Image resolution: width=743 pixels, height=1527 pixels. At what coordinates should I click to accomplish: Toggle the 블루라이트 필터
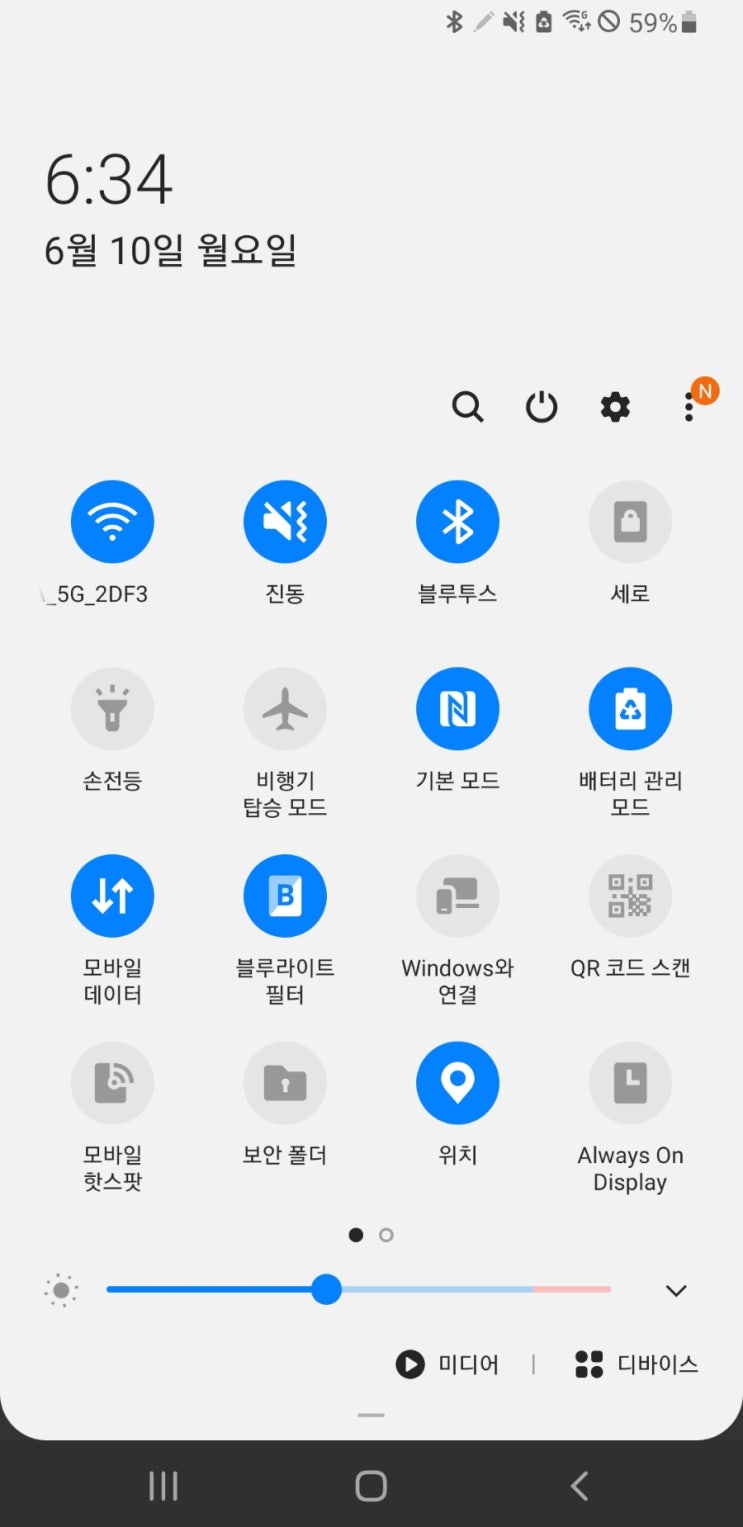coord(285,896)
